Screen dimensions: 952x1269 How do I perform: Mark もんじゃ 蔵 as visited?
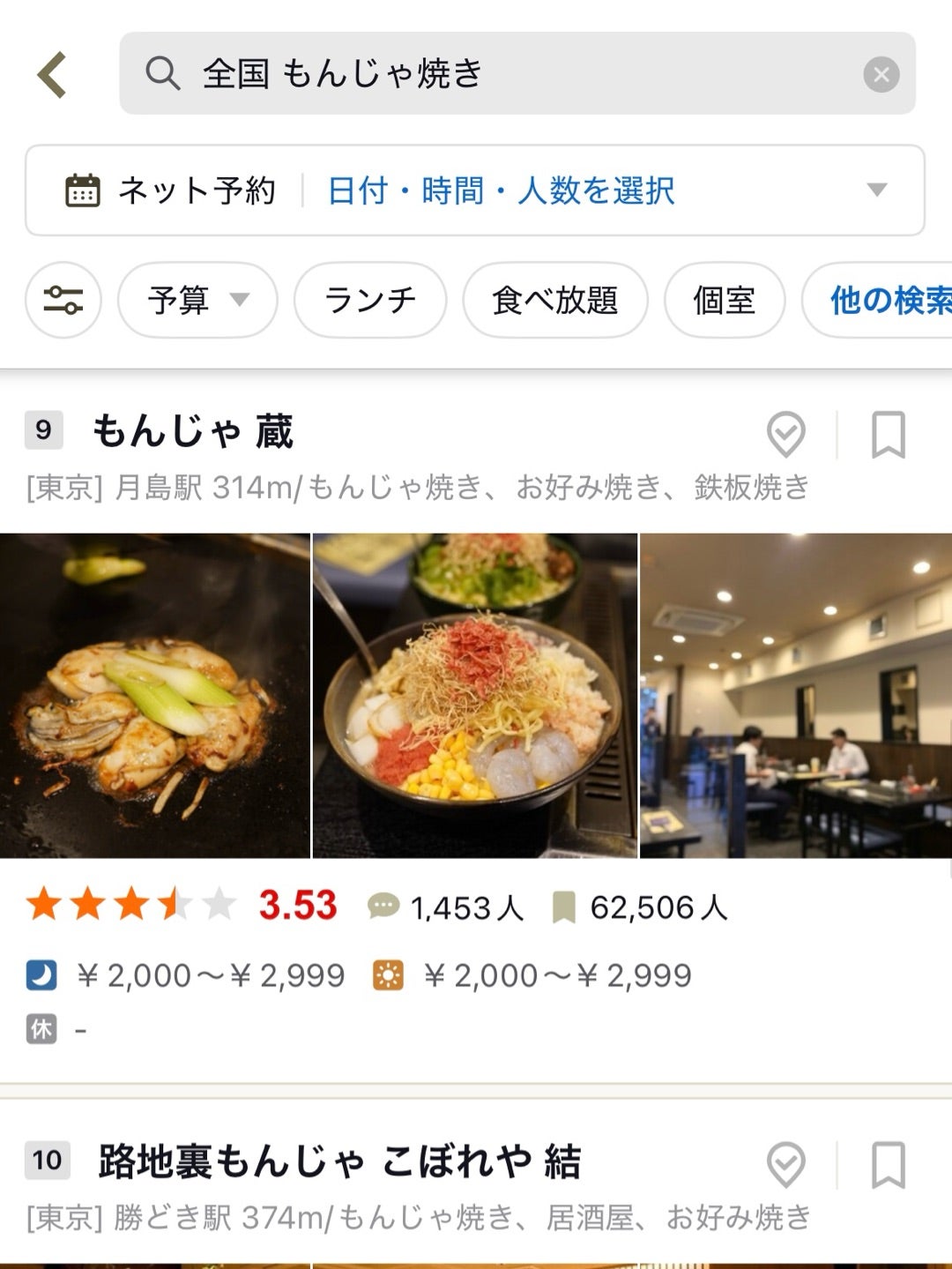coord(785,434)
